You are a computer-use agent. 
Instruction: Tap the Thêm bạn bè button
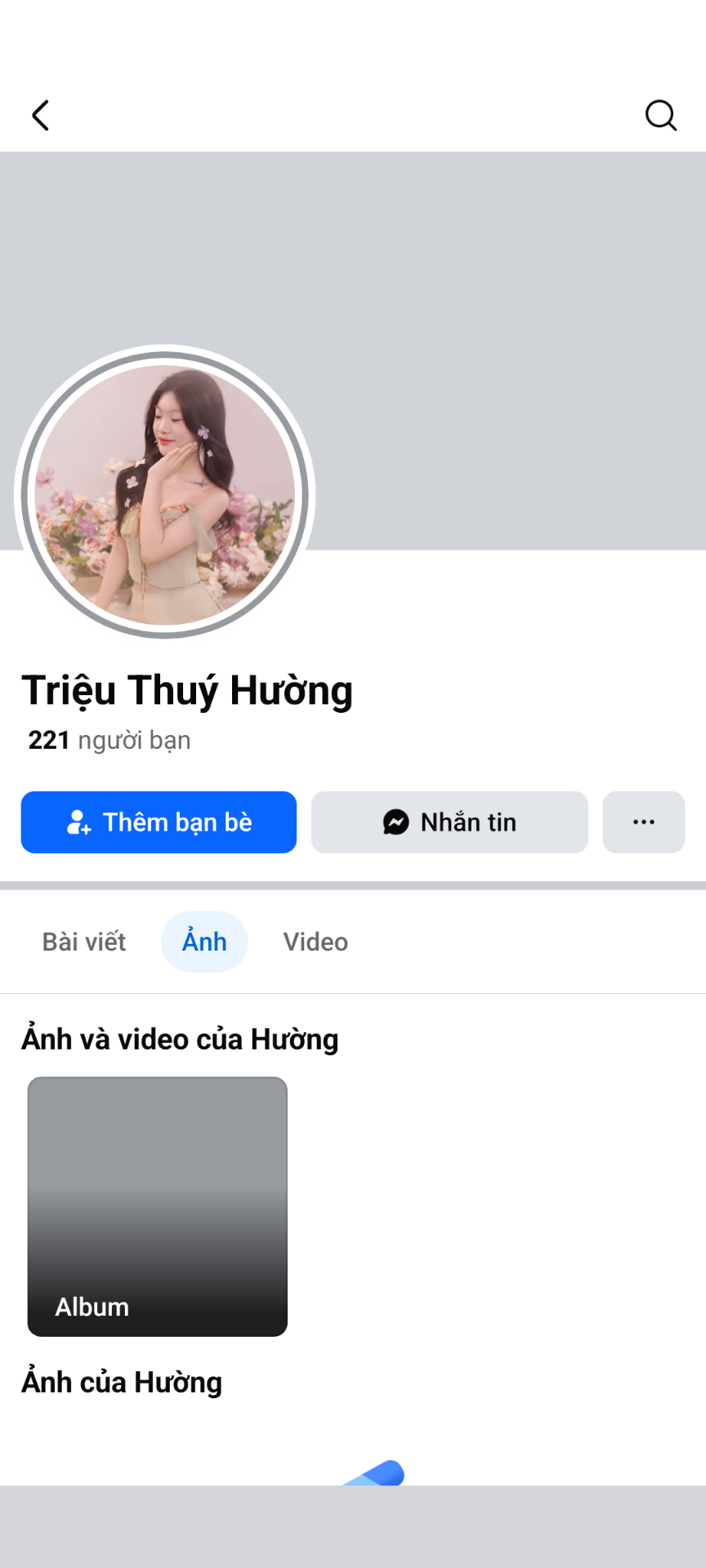pos(159,822)
